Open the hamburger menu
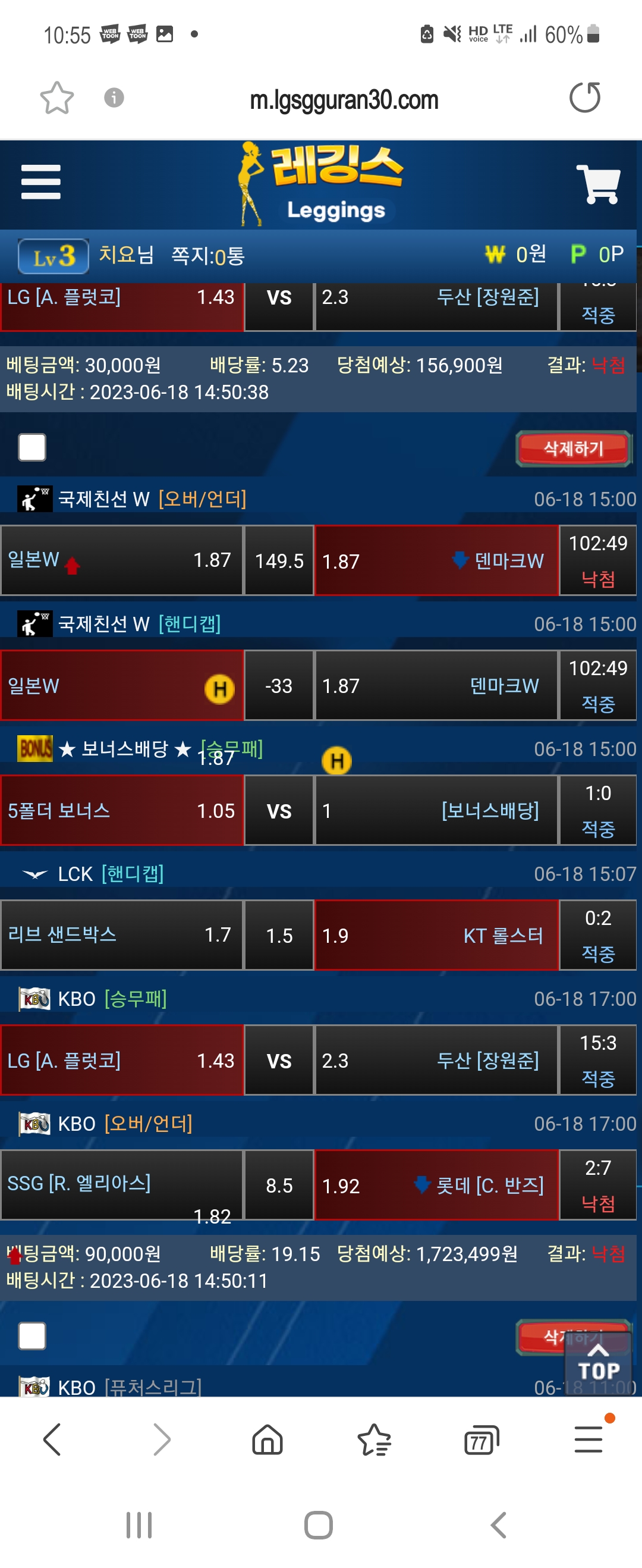 click(41, 182)
